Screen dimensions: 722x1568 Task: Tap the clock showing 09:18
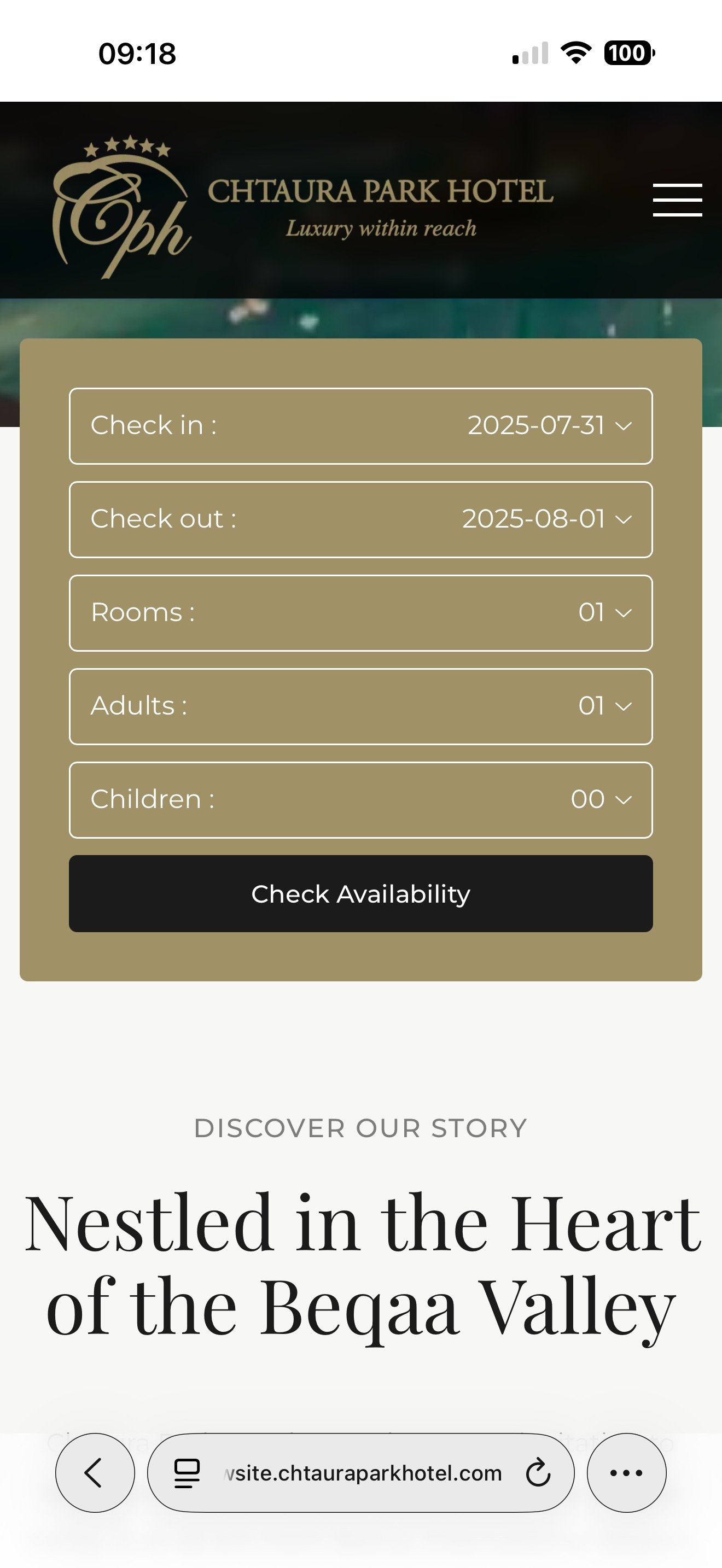pos(137,54)
